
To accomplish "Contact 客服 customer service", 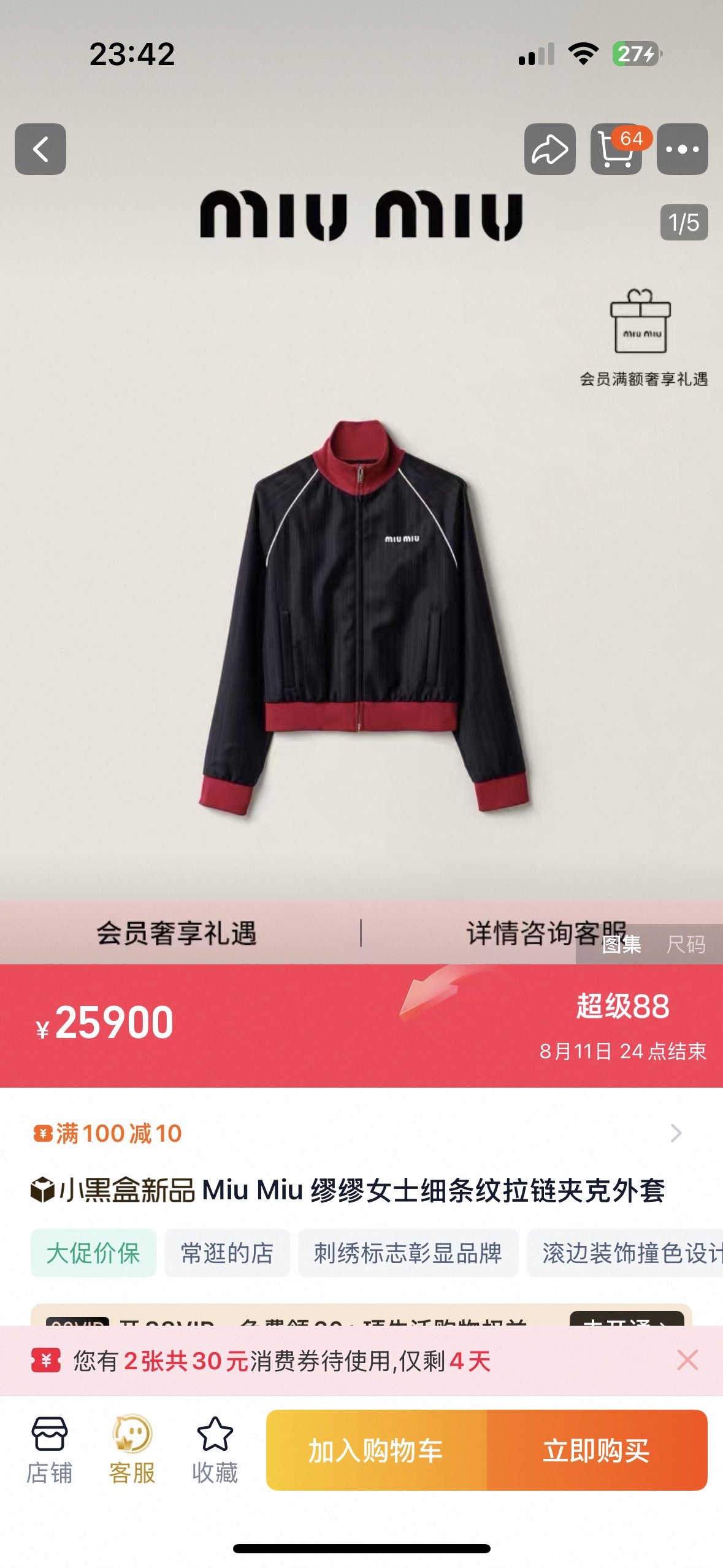I will 132,1450.
